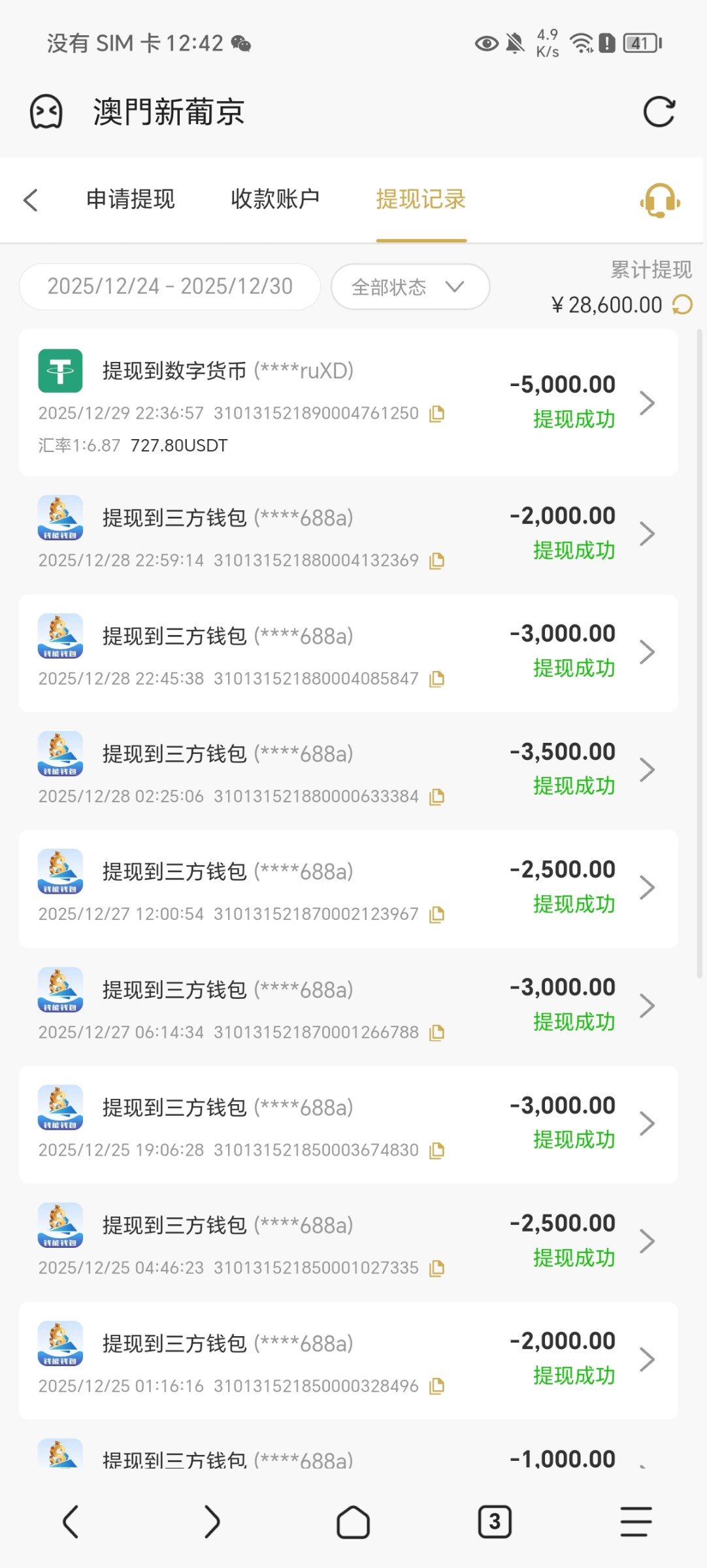Open the browser menu with three lines
Viewport: 707px width, 1568px height.
click(x=636, y=1522)
